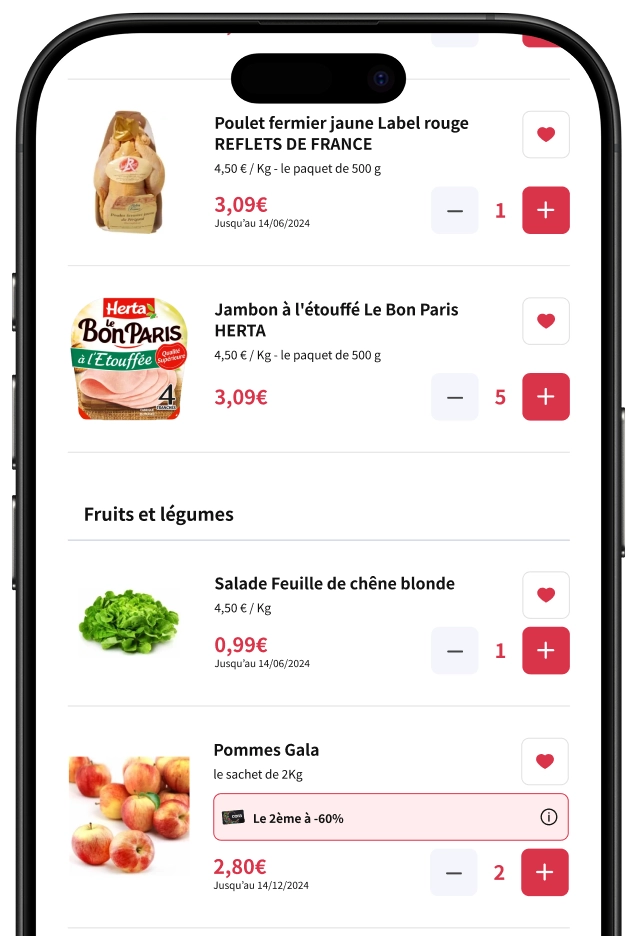The height and width of the screenshot is (936, 634).
Task: Like the Salade Feuille de chêne blonde
Action: pyautogui.click(x=545, y=595)
